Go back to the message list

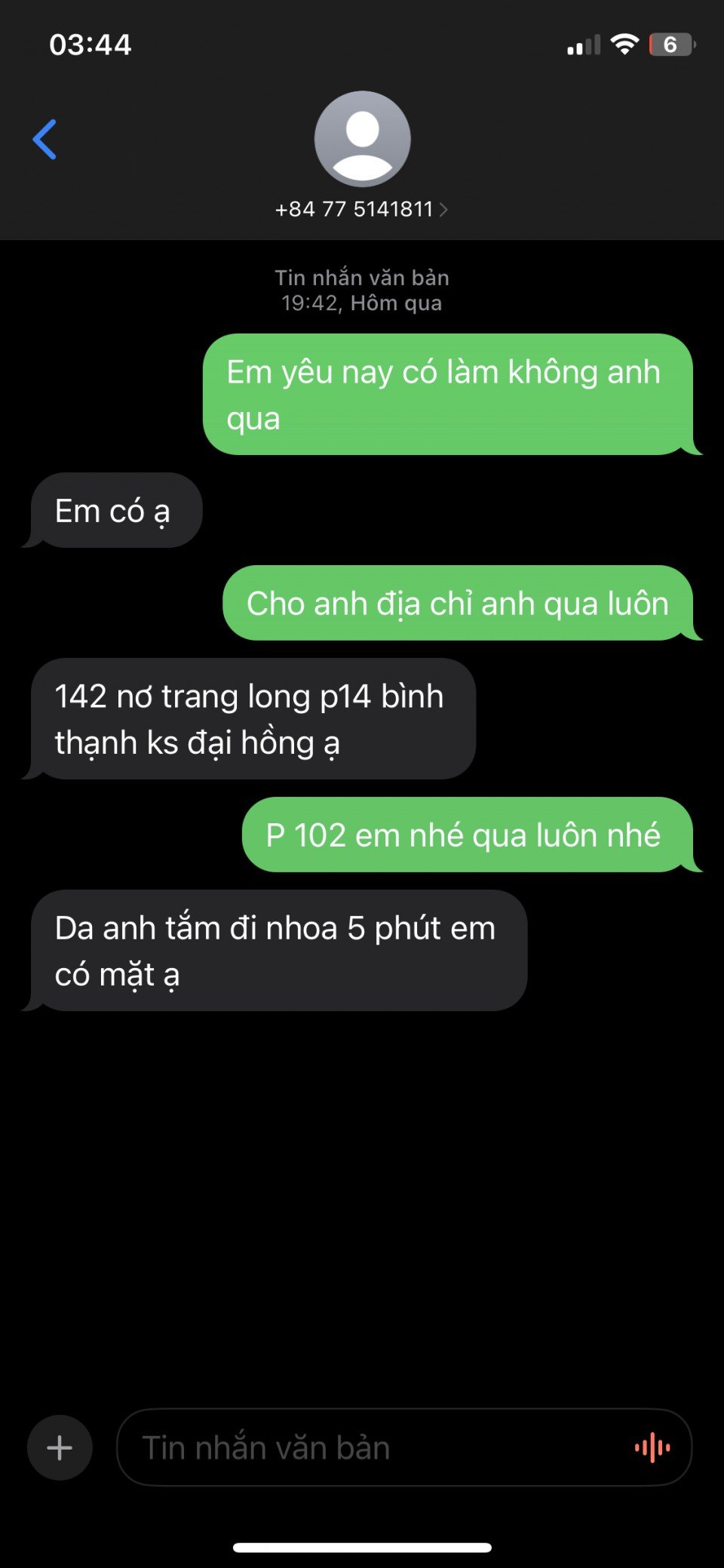pyautogui.click(x=44, y=140)
